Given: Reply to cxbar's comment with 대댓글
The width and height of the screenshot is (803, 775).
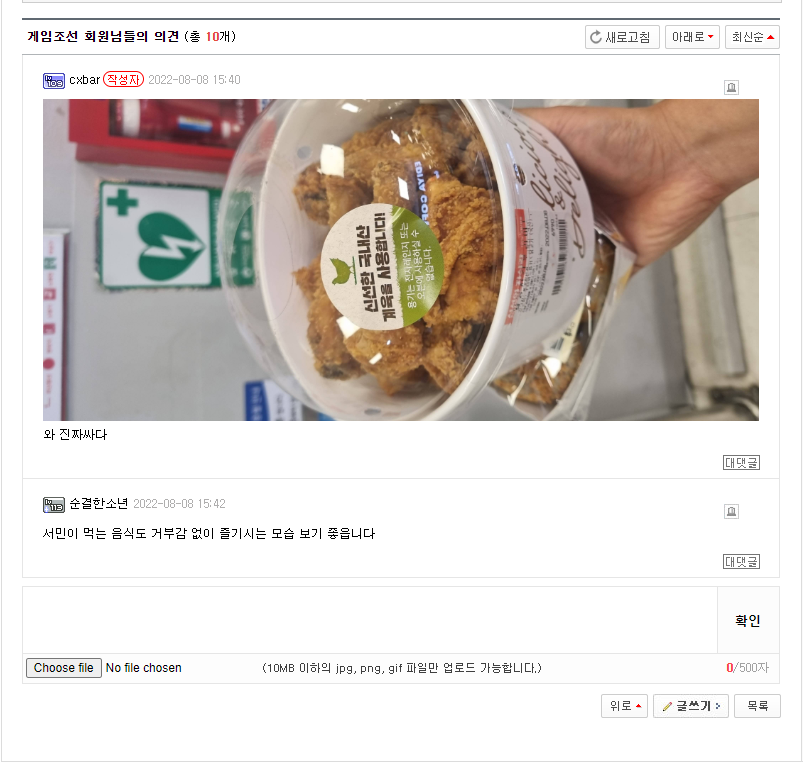Looking at the screenshot, I should click(741, 462).
